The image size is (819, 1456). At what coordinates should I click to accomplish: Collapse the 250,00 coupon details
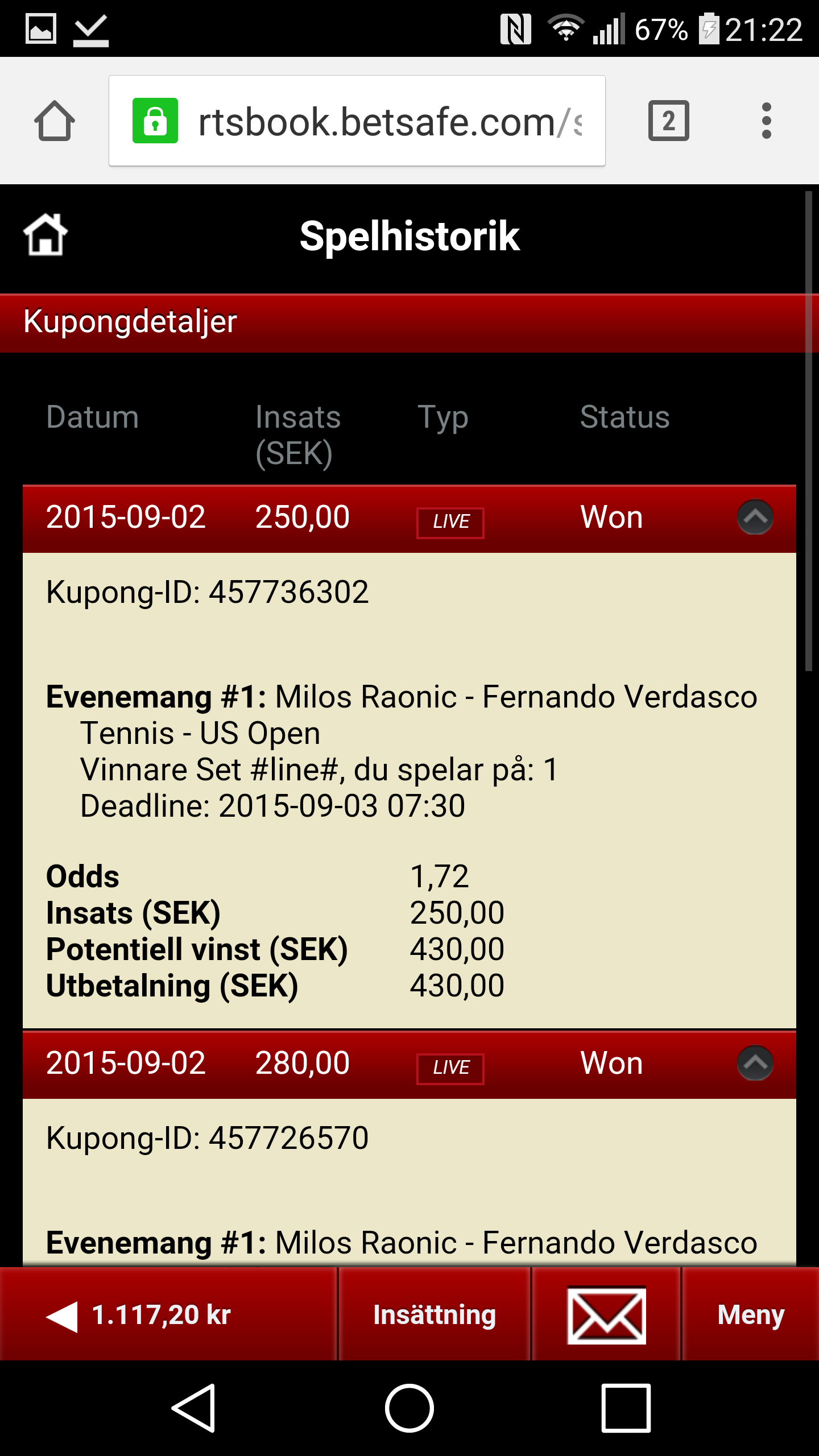click(755, 517)
